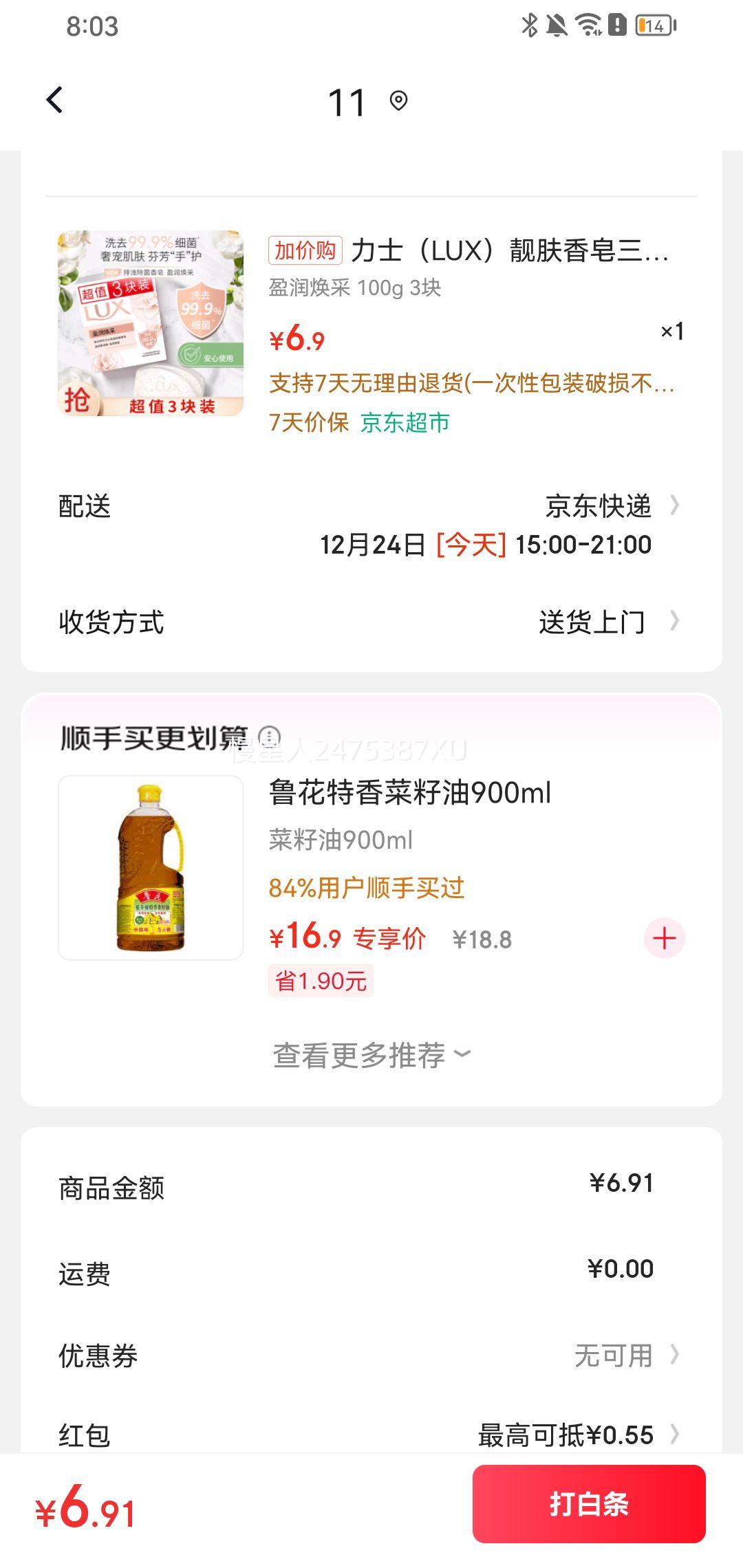View the LUX soap product thumbnail

tap(151, 320)
